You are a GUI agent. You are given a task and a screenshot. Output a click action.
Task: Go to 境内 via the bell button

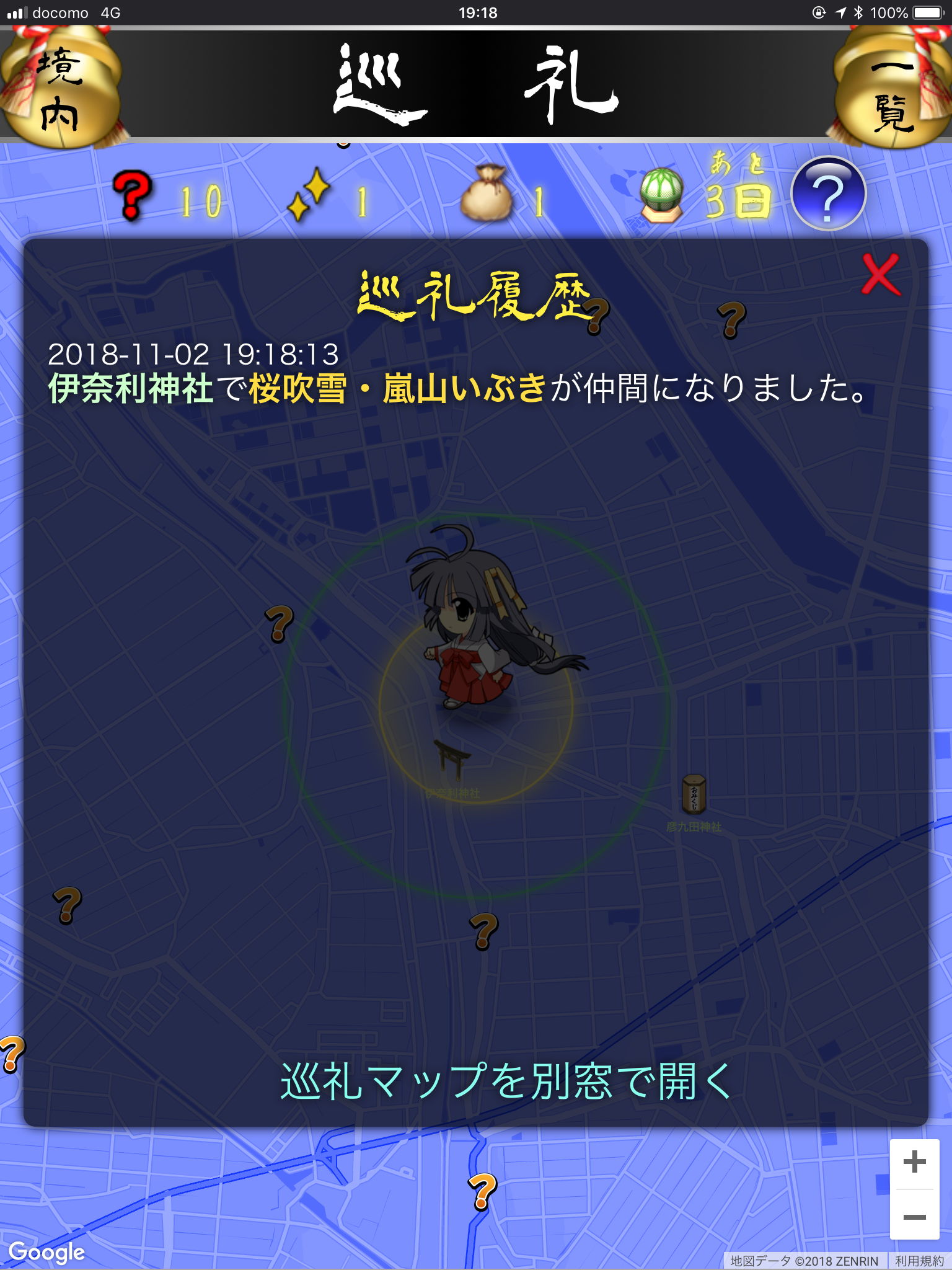pyautogui.click(x=60, y=90)
